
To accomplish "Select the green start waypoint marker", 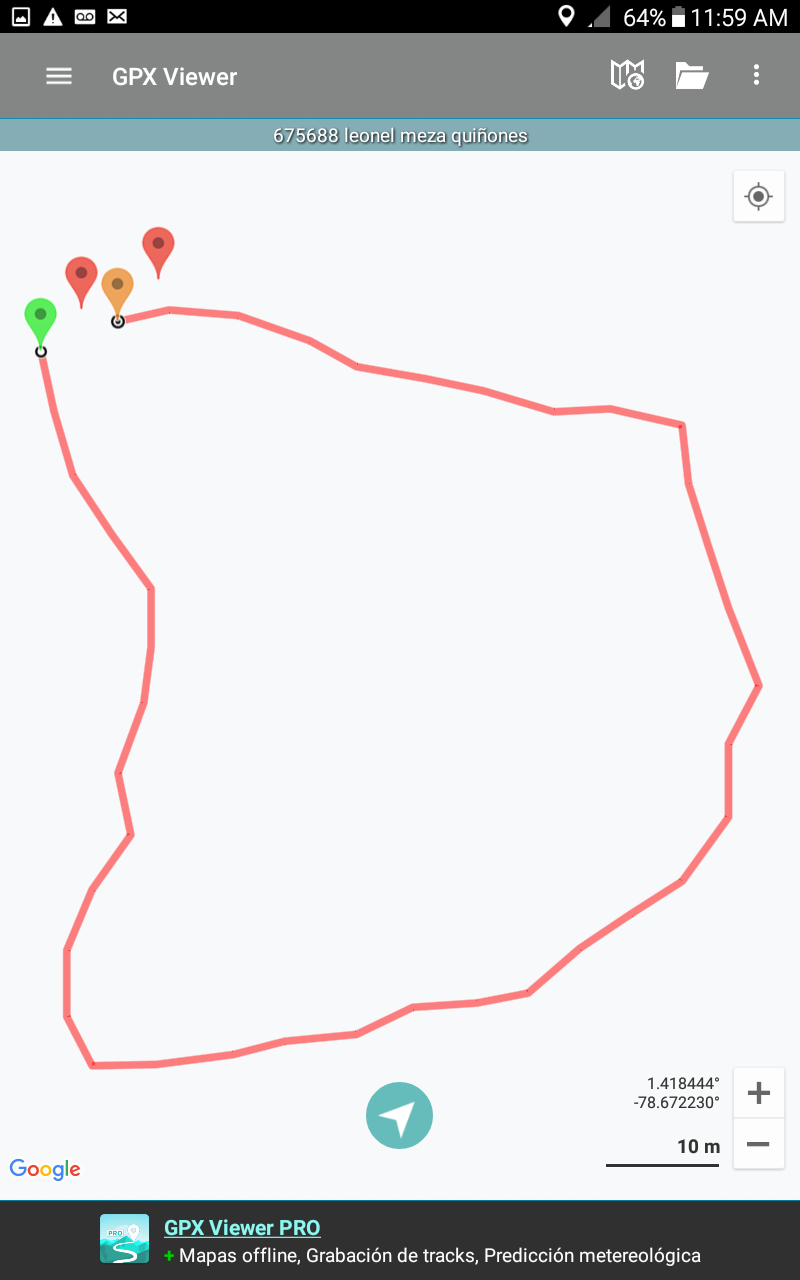I will [40, 319].
